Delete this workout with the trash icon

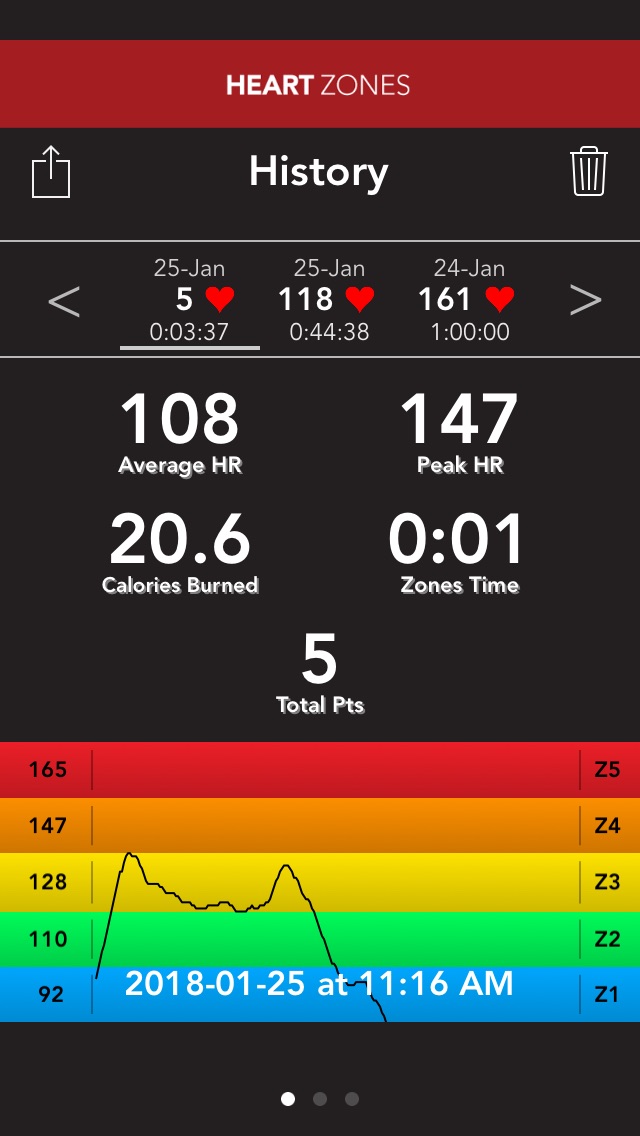pyautogui.click(x=589, y=172)
